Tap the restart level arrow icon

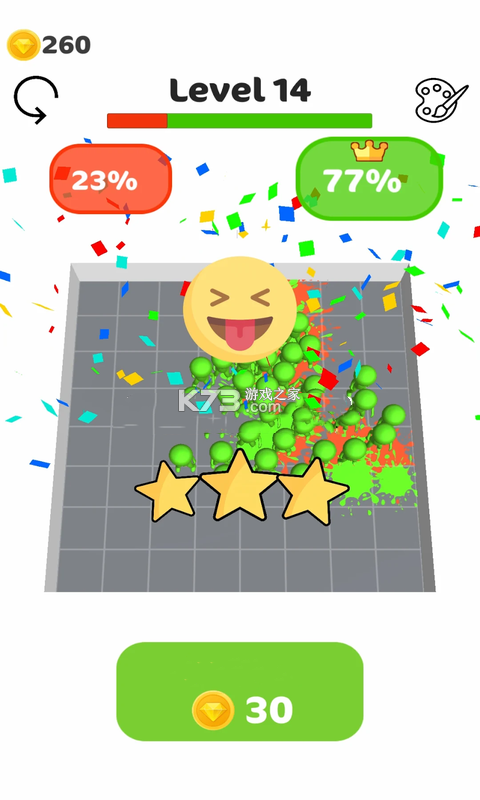coord(36,99)
